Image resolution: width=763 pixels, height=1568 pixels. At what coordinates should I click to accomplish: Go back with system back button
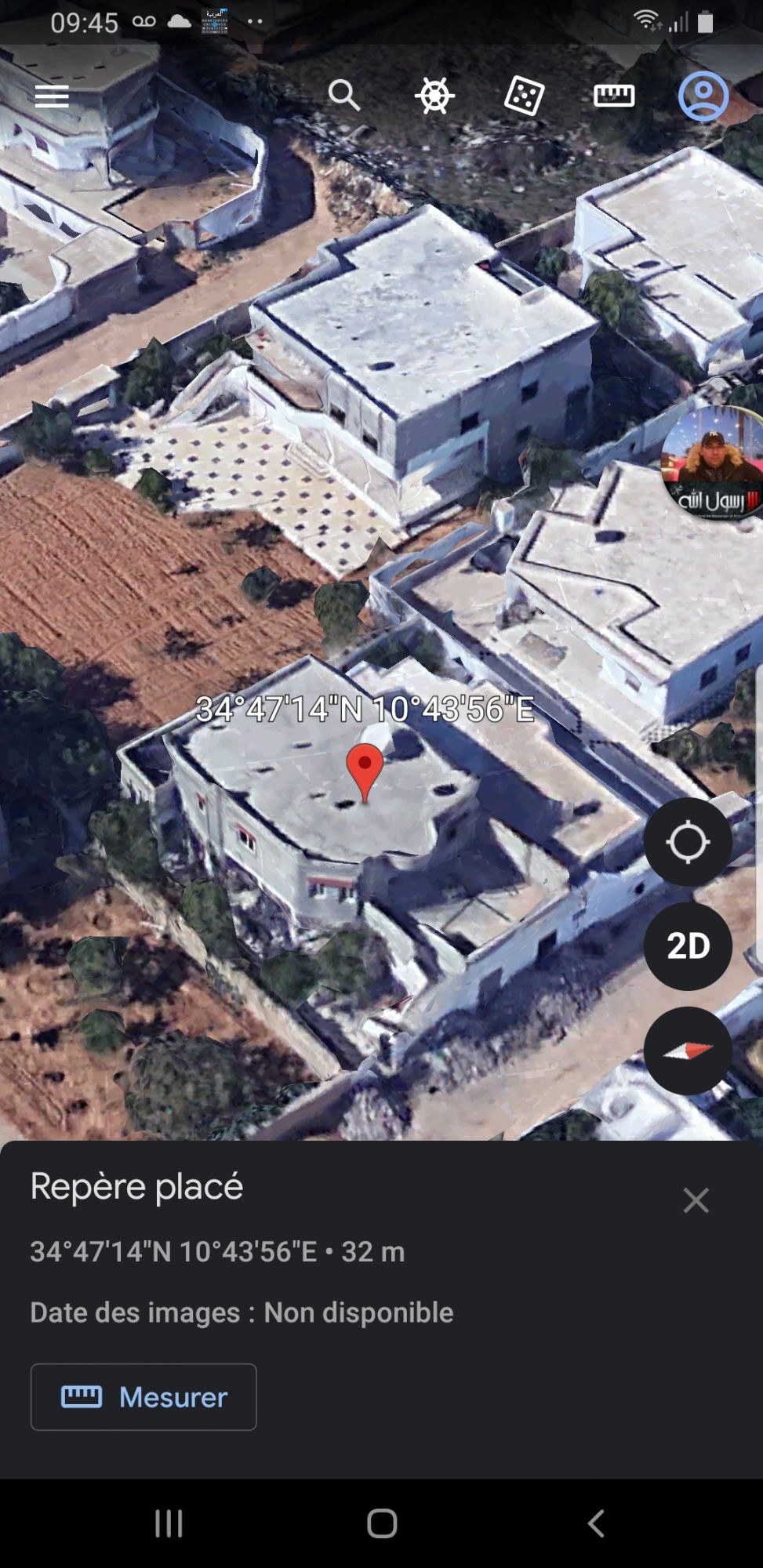595,1523
